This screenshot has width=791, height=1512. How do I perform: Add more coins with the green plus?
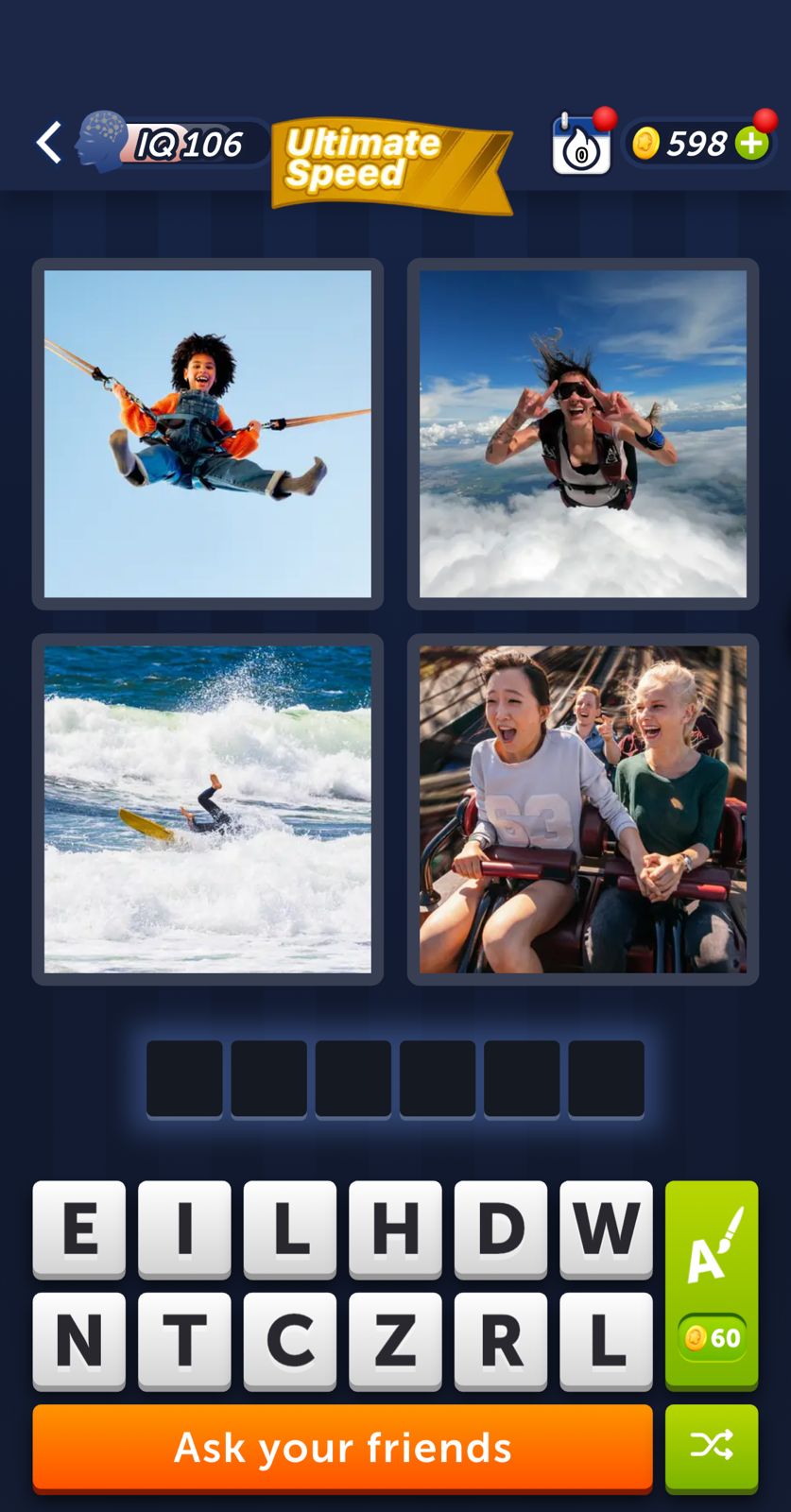[752, 144]
